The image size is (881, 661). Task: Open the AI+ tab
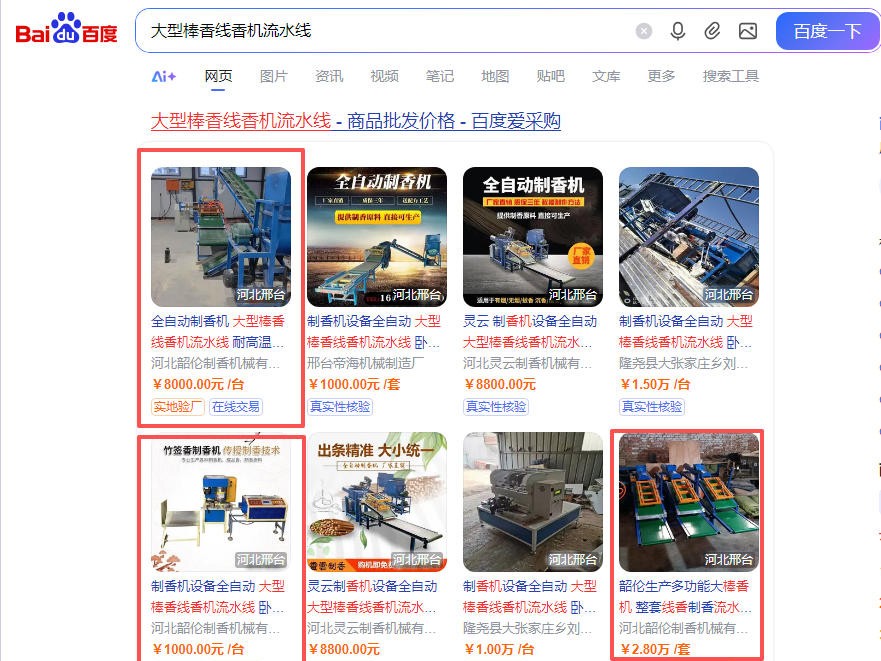pos(164,76)
